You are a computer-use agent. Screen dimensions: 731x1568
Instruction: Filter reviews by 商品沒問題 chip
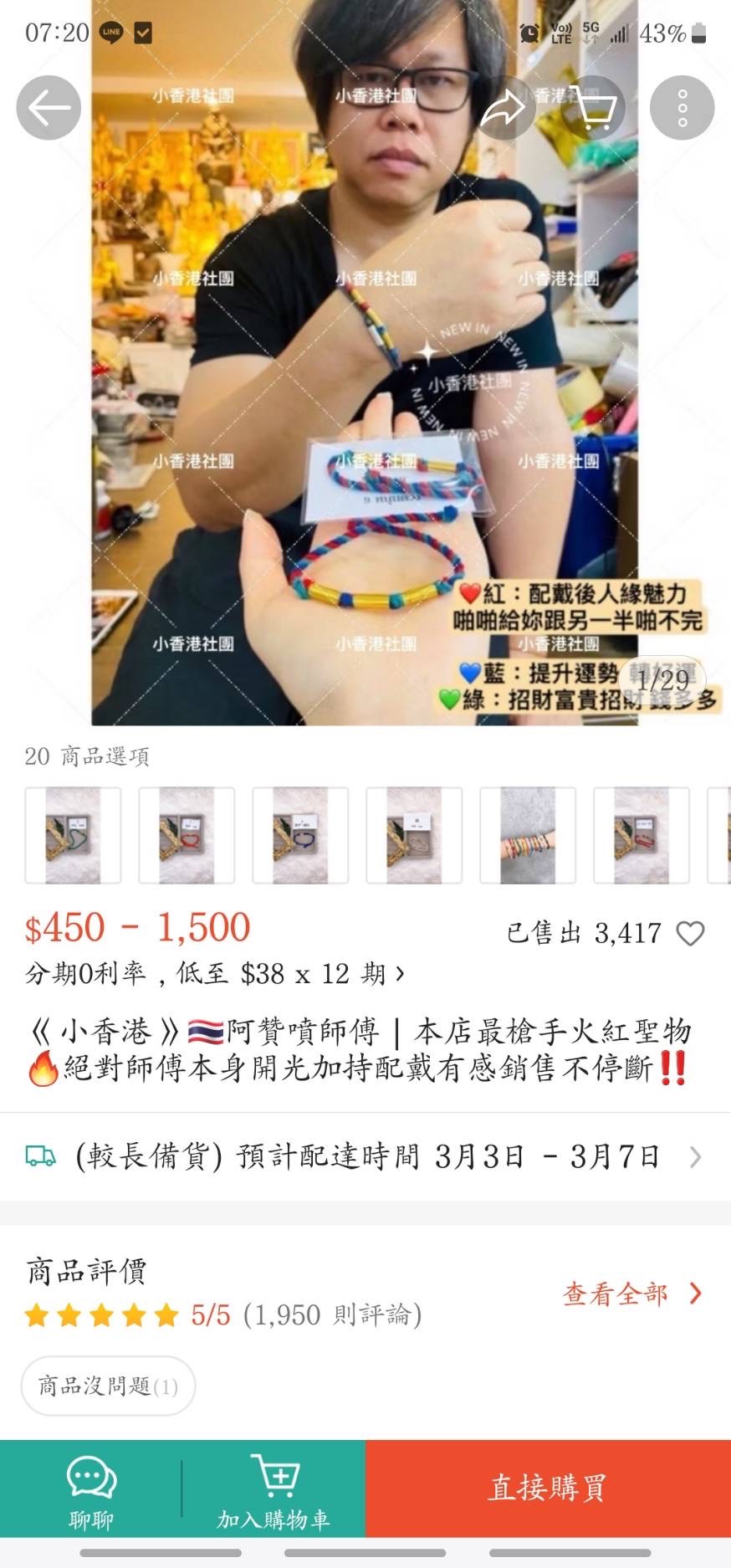tap(108, 1386)
